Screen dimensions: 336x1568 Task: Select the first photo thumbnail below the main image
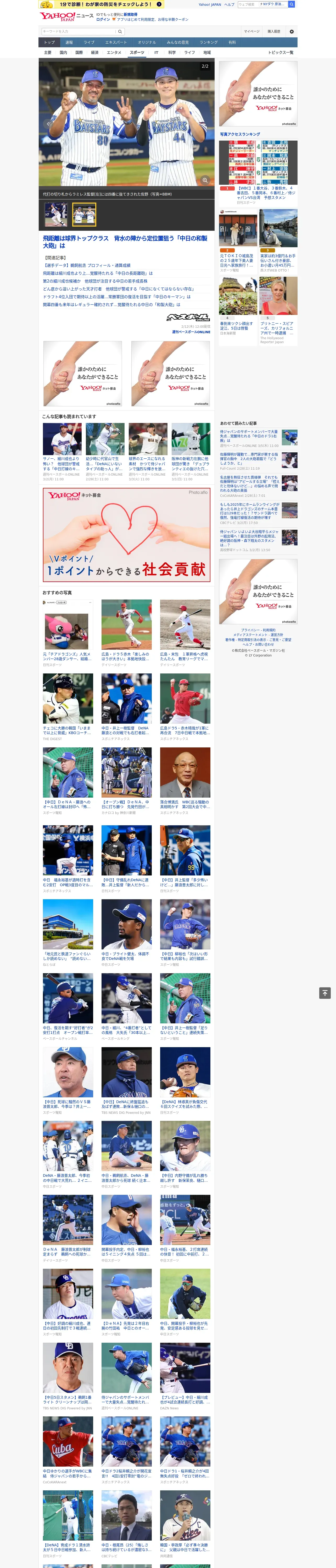[55, 214]
